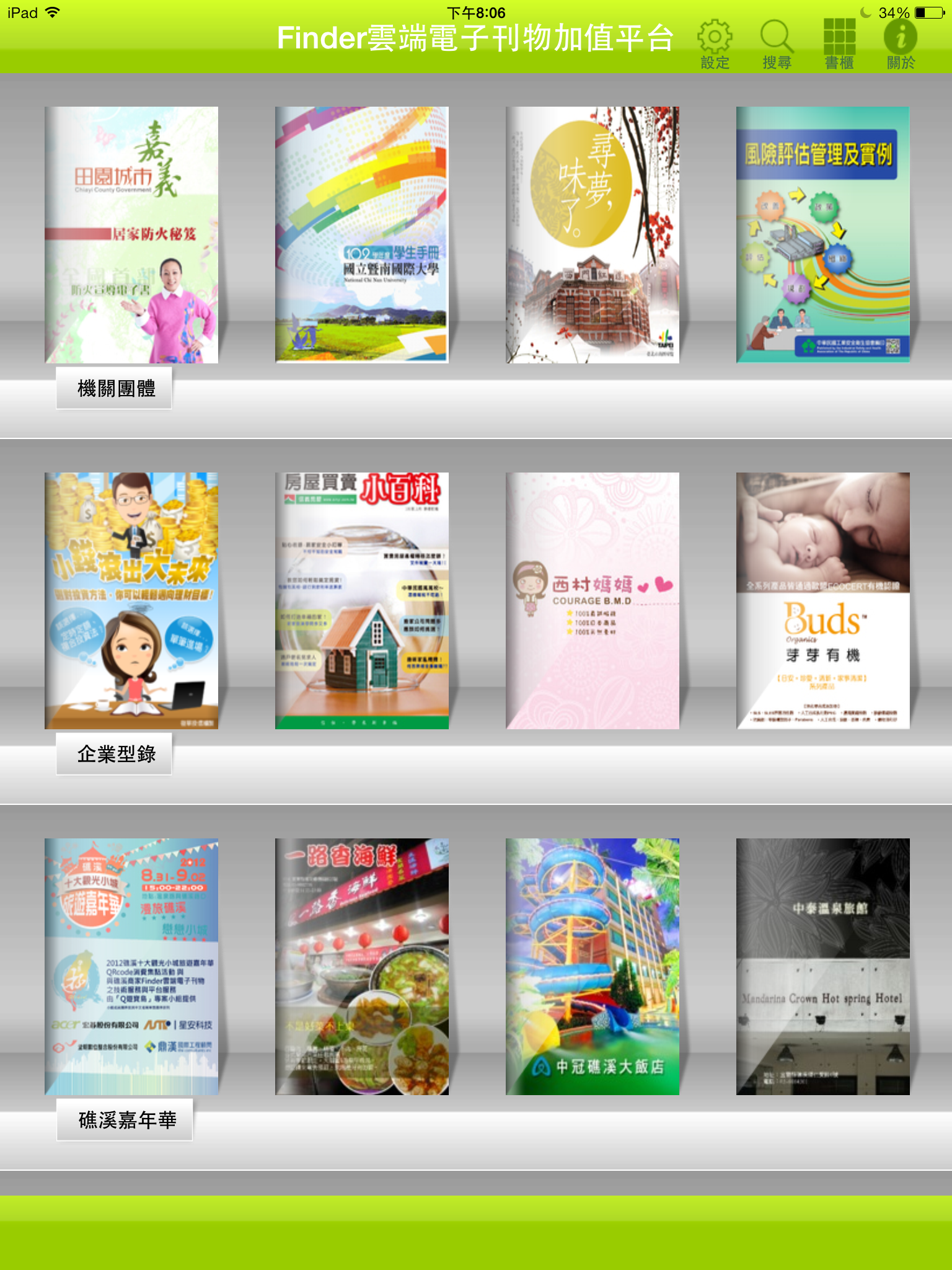
Task: Open the 小錢滾出大未來 catalog
Action: pyautogui.click(x=131, y=600)
